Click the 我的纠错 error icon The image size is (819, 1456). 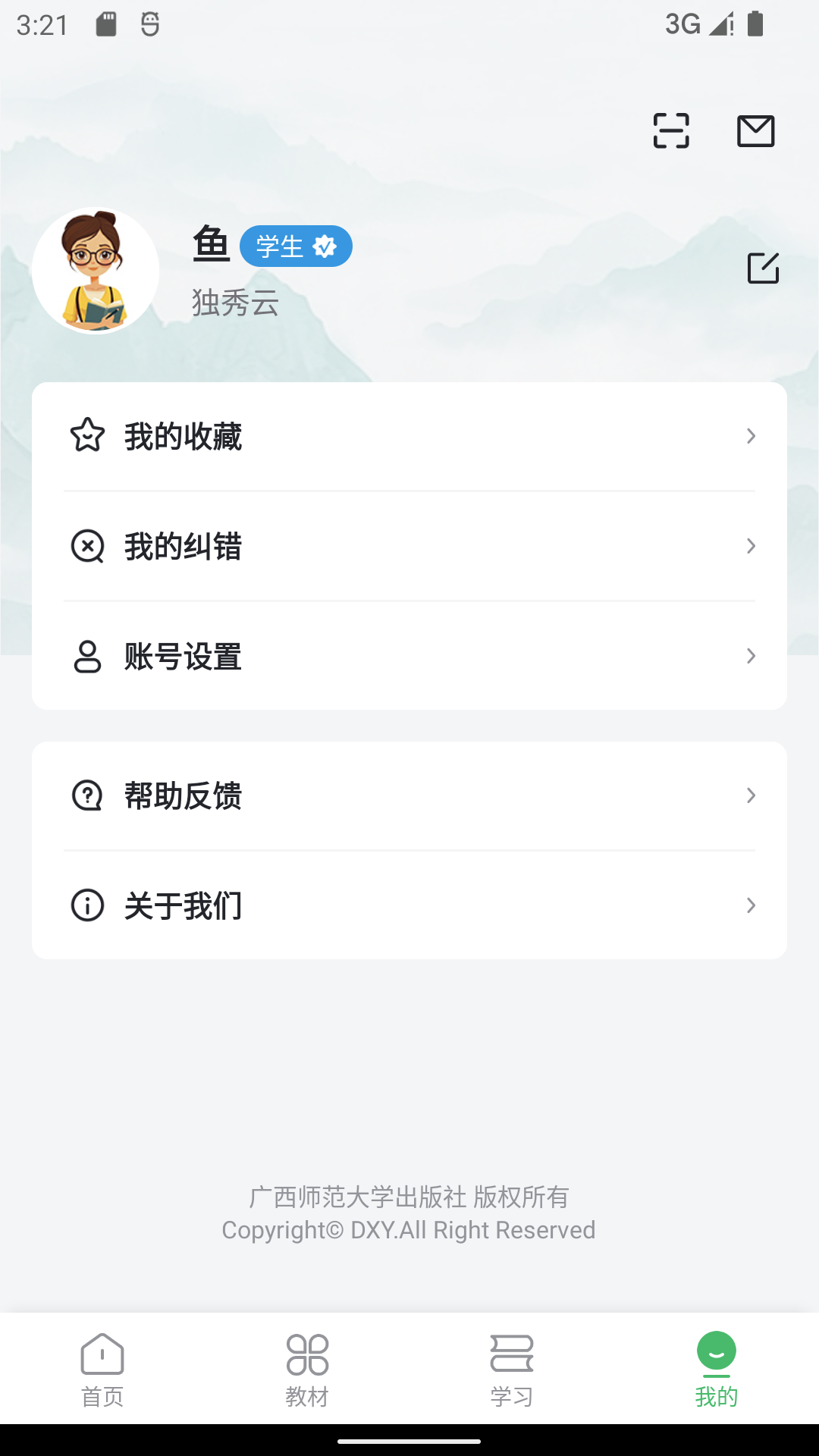[x=87, y=546]
